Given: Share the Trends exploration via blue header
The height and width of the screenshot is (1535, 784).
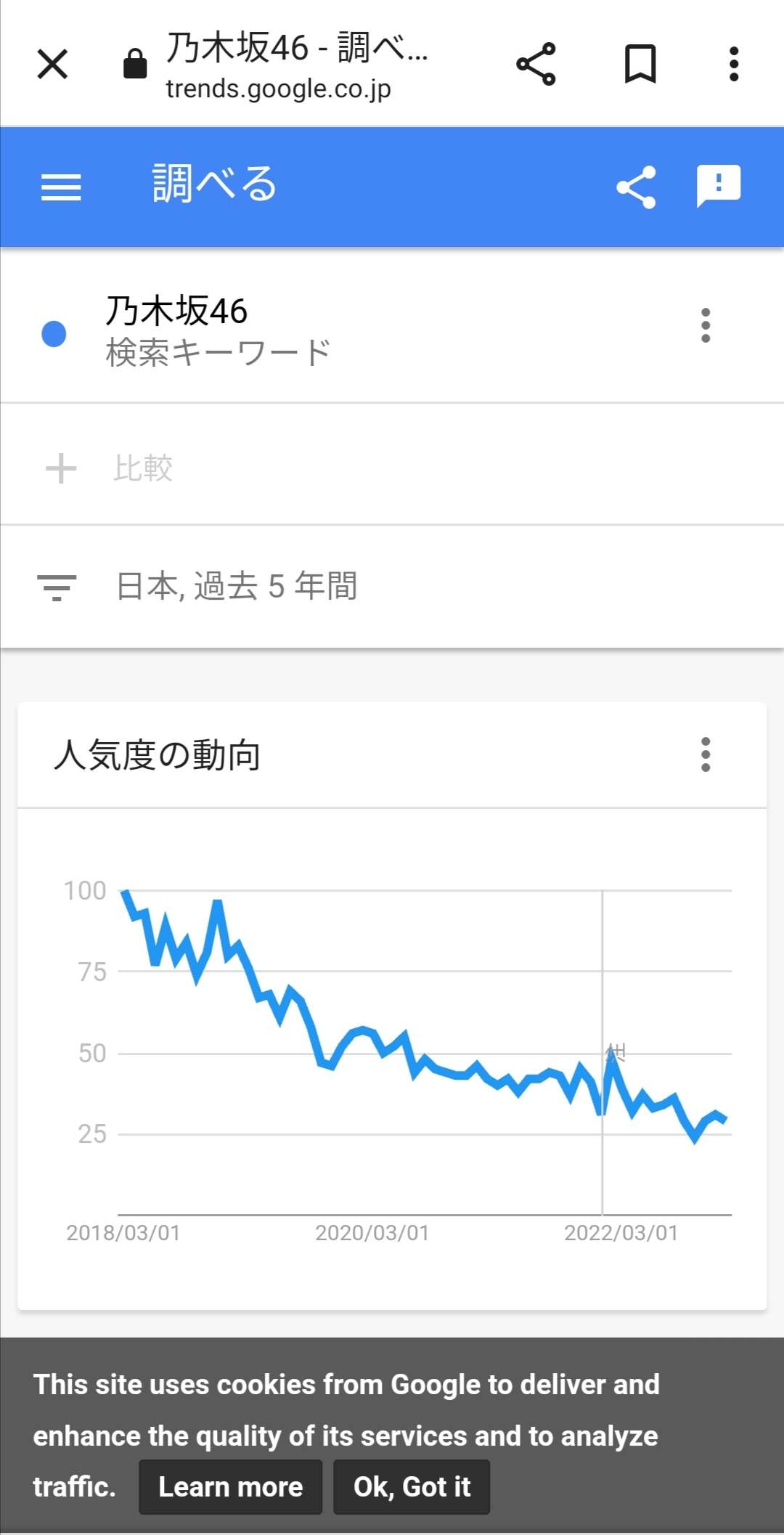Looking at the screenshot, I should point(636,187).
